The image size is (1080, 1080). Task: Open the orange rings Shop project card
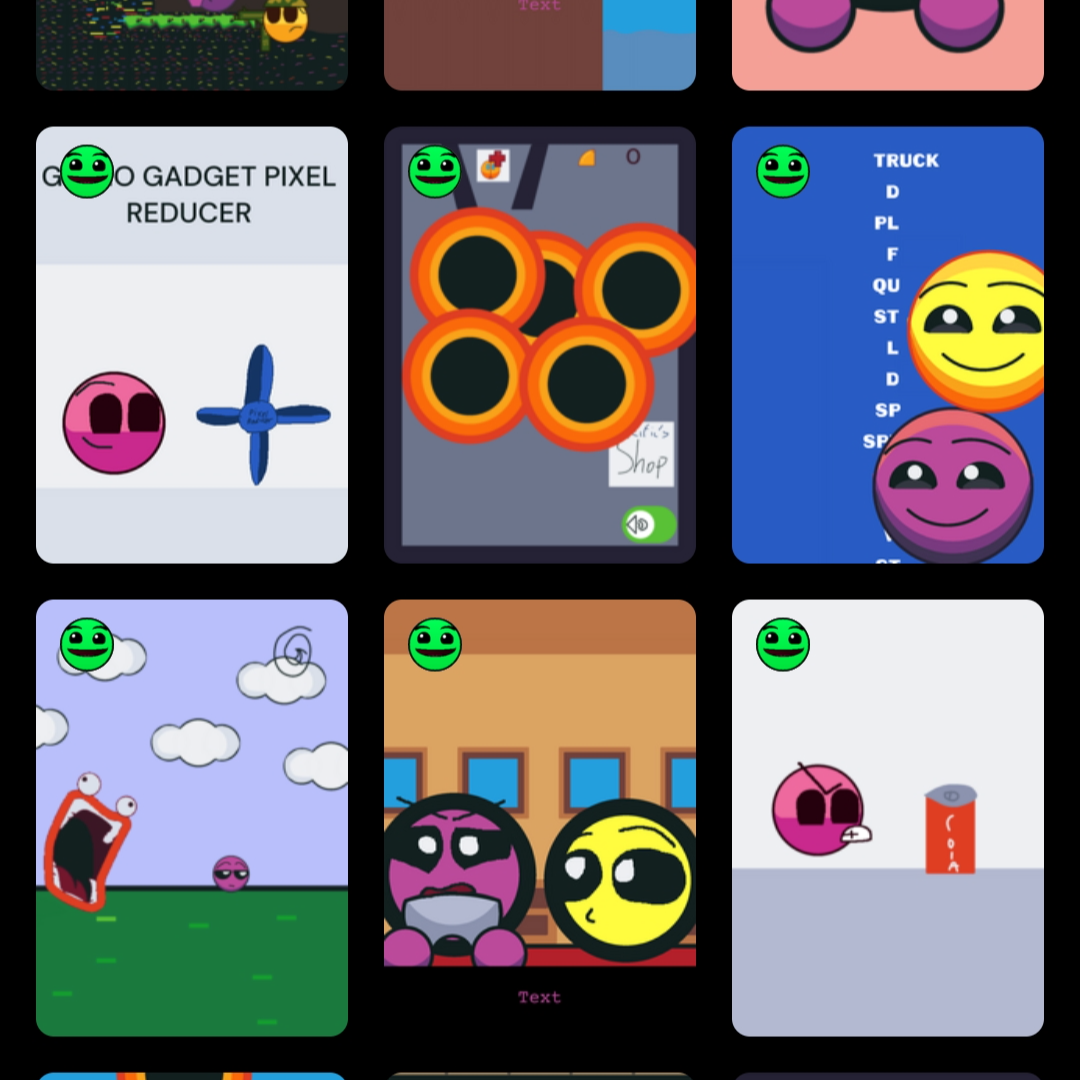click(540, 345)
